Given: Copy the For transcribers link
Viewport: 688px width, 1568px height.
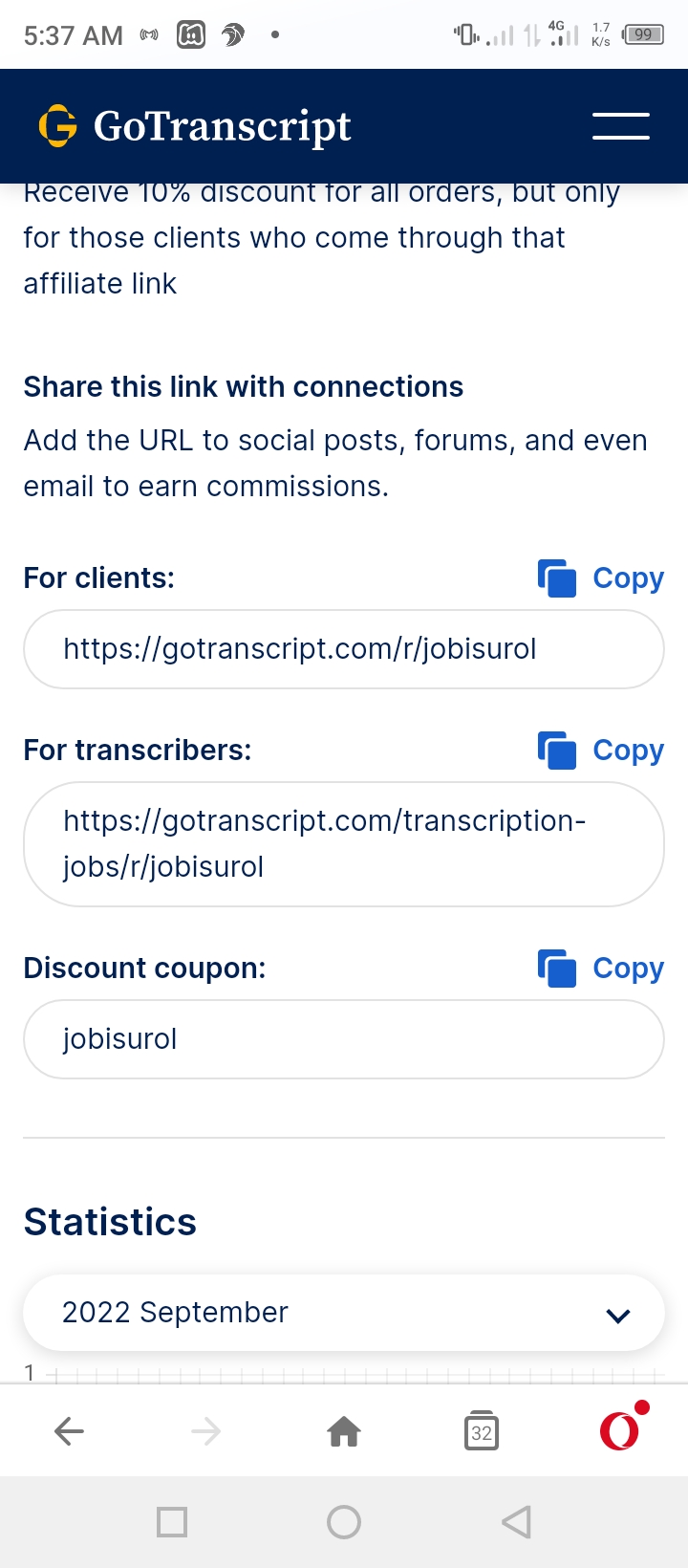Looking at the screenshot, I should [601, 750].
